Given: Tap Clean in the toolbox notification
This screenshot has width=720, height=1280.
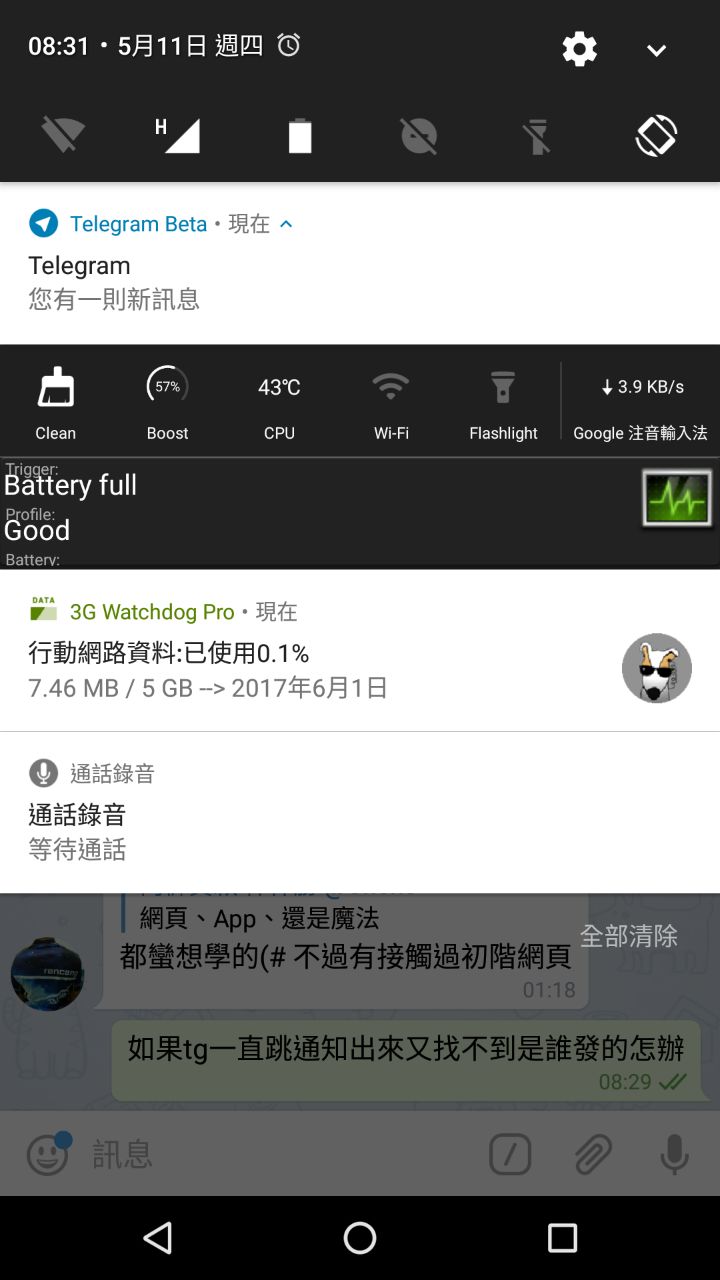Looking at the screenshot, I should [56, 402].
